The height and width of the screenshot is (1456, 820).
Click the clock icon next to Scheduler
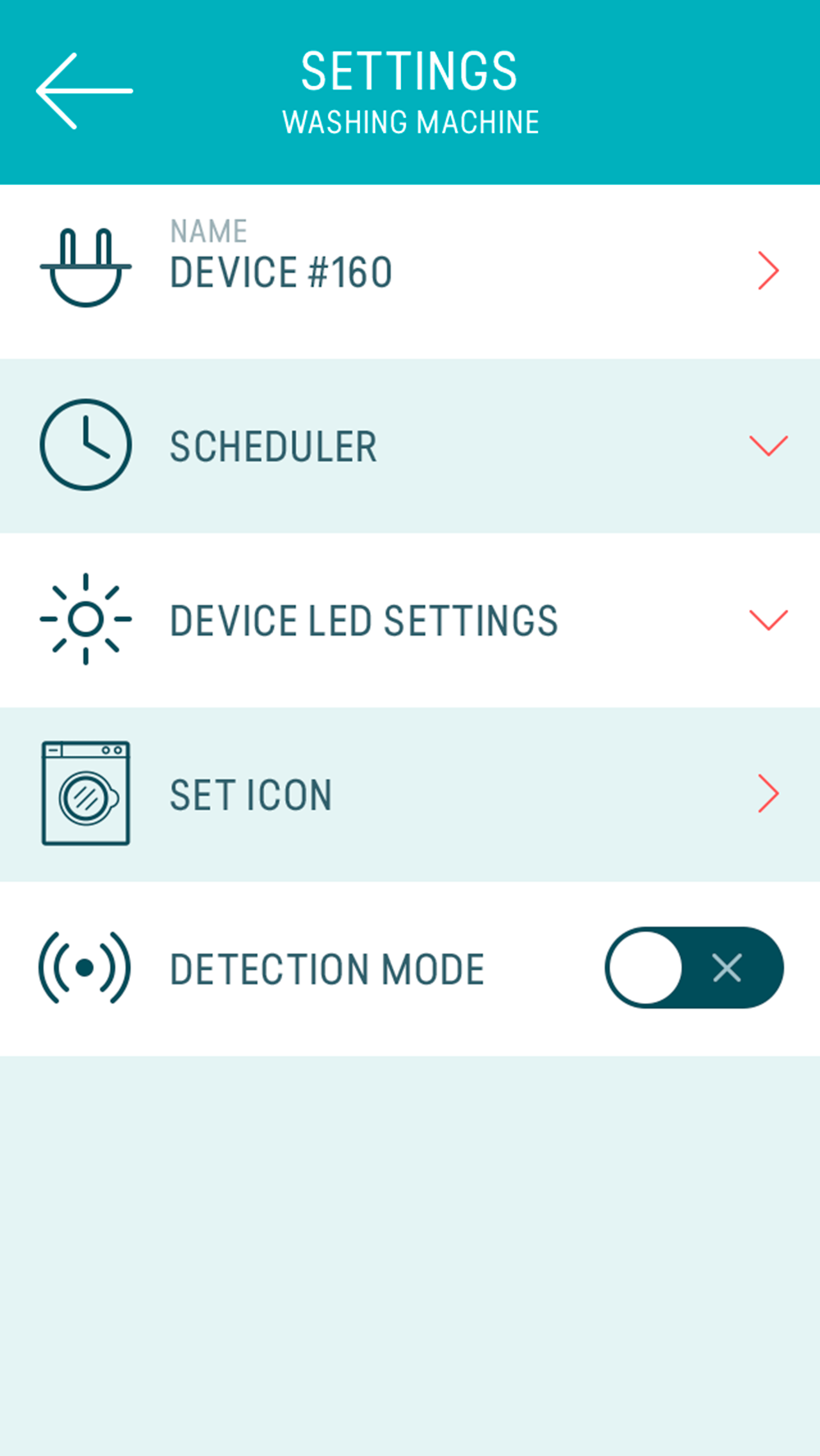point(85,444)
